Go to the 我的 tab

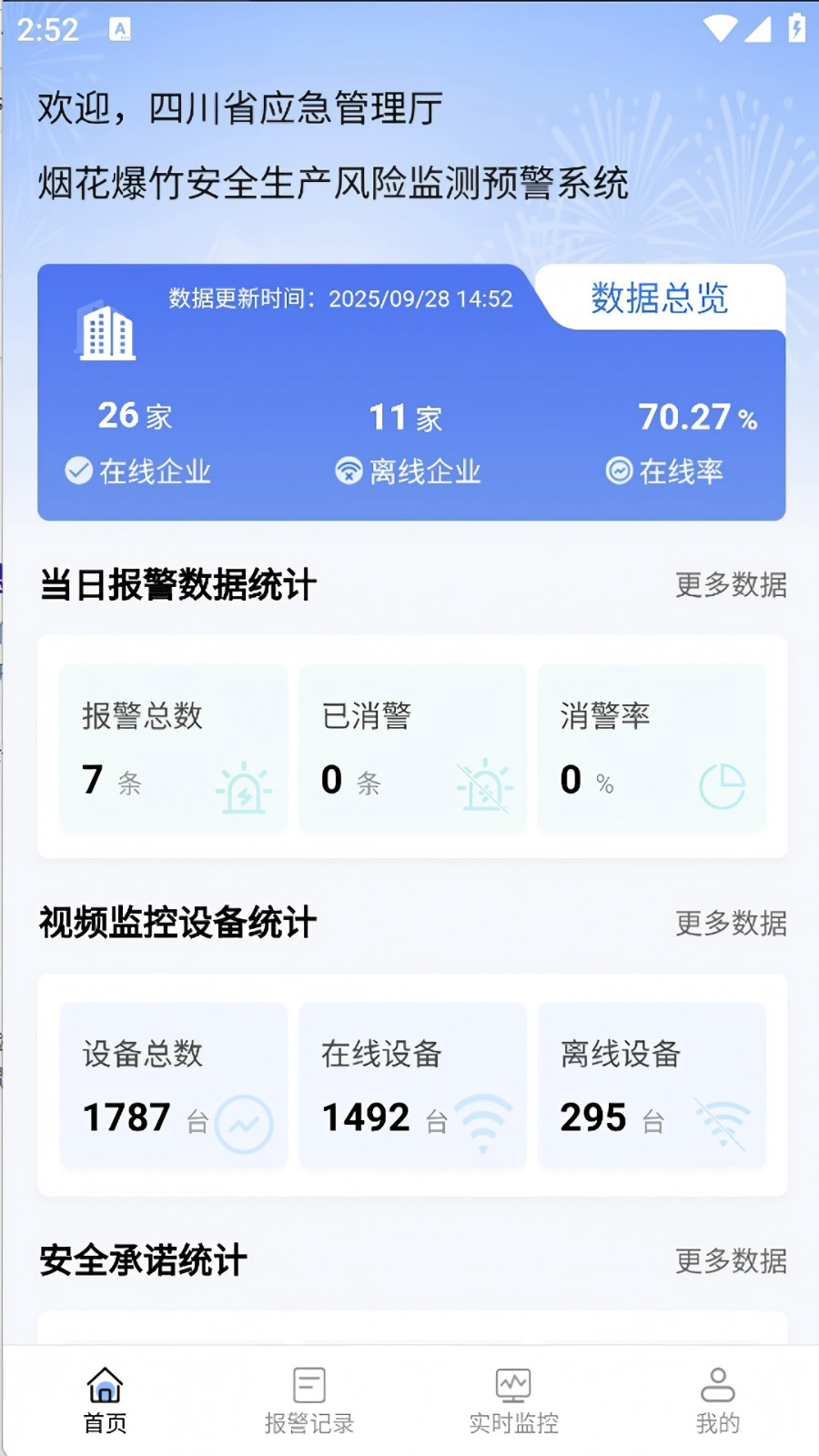717,1401
